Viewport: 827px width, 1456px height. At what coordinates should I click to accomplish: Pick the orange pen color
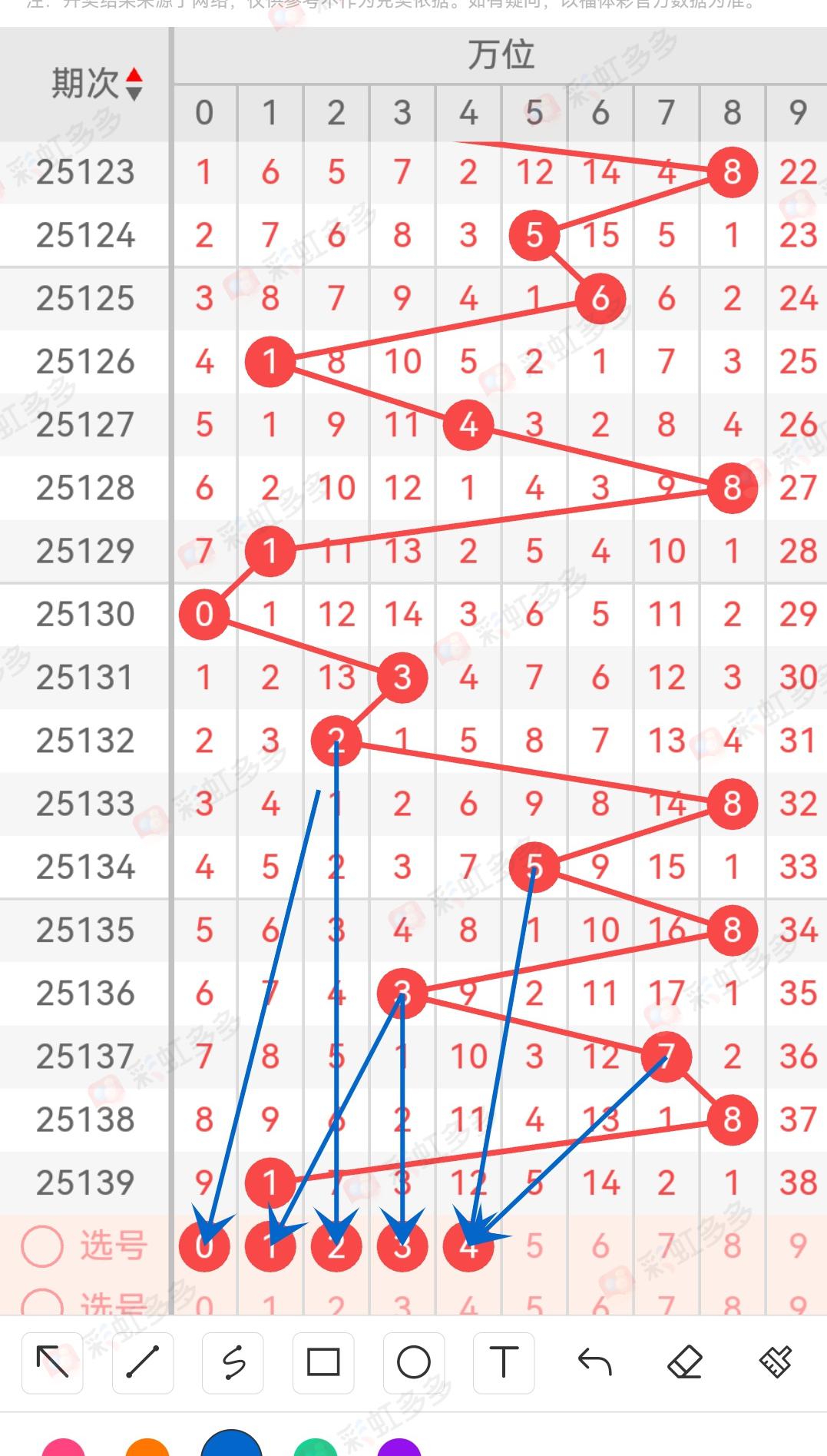tap(147, 1448)
